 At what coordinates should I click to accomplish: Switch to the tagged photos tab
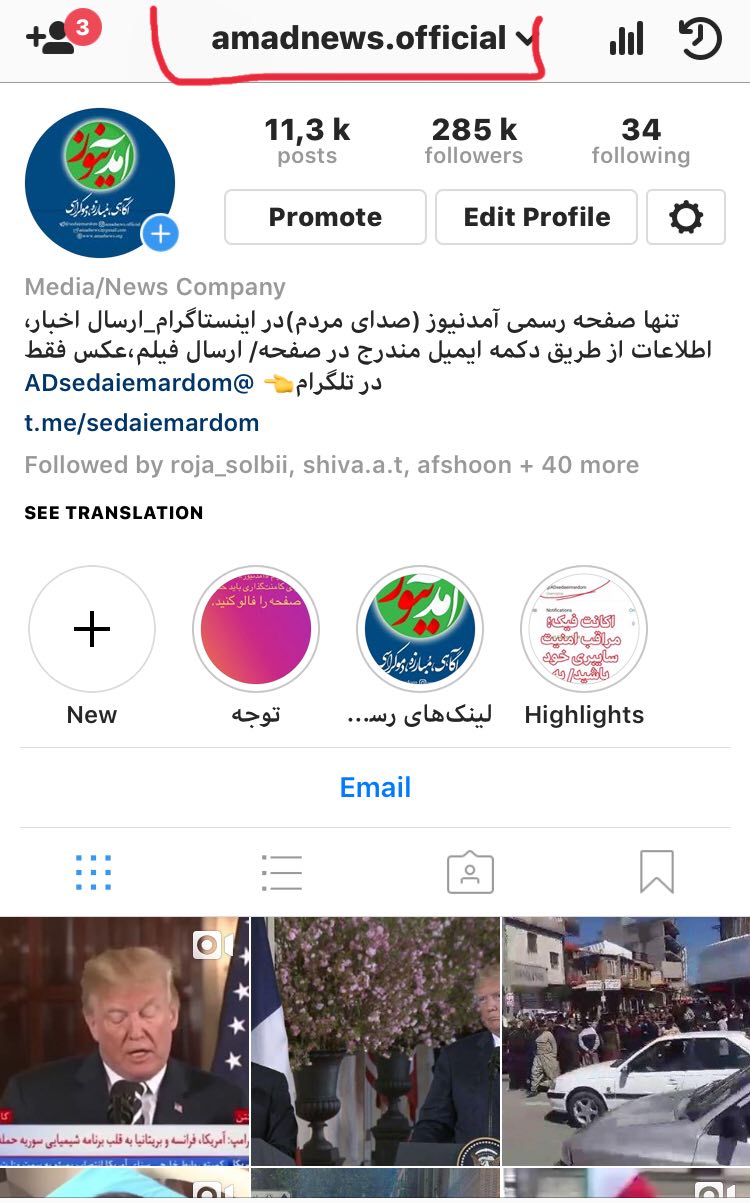pyautogui.click(x=470, y=872)
